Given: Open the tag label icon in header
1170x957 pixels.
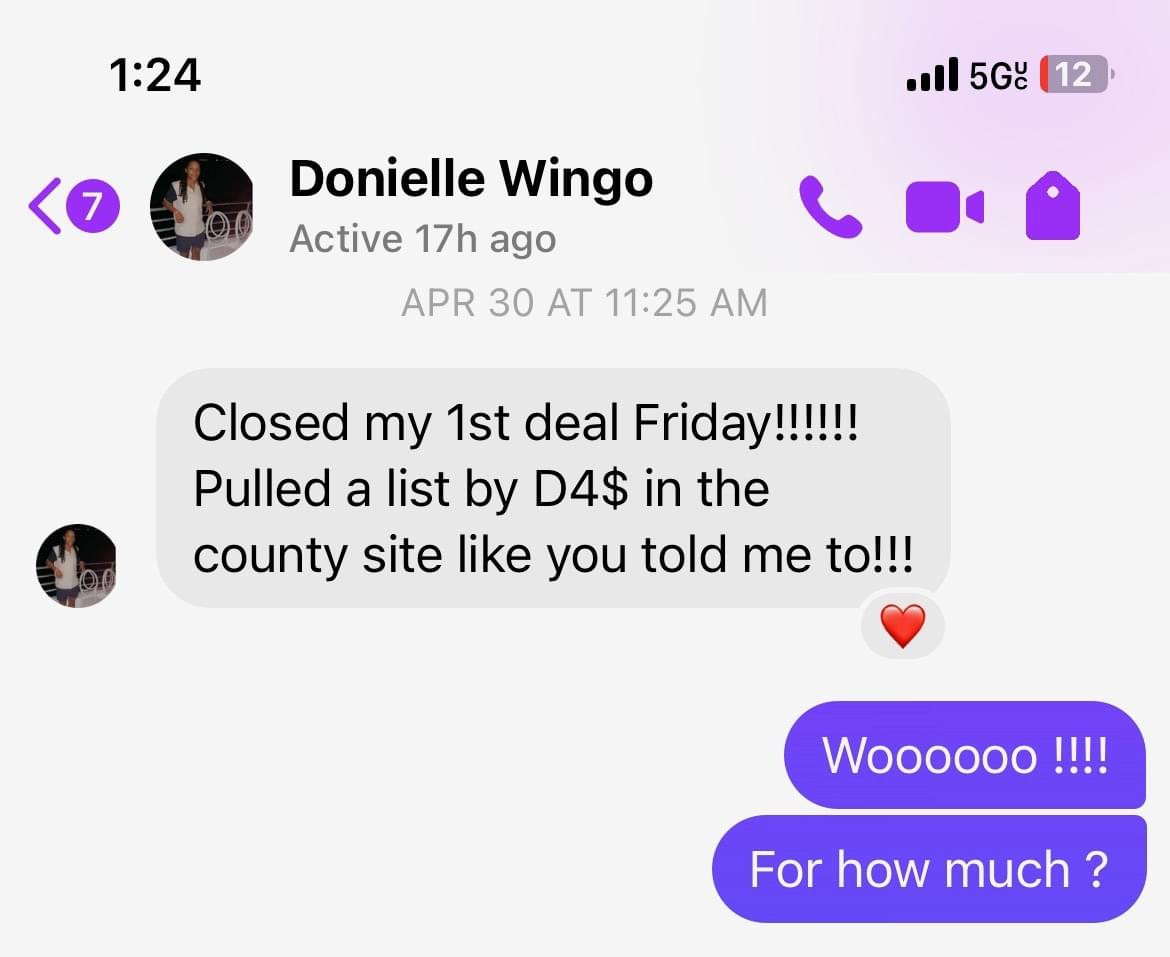Looking at the screenshot, I should [x=1053, y=207].
